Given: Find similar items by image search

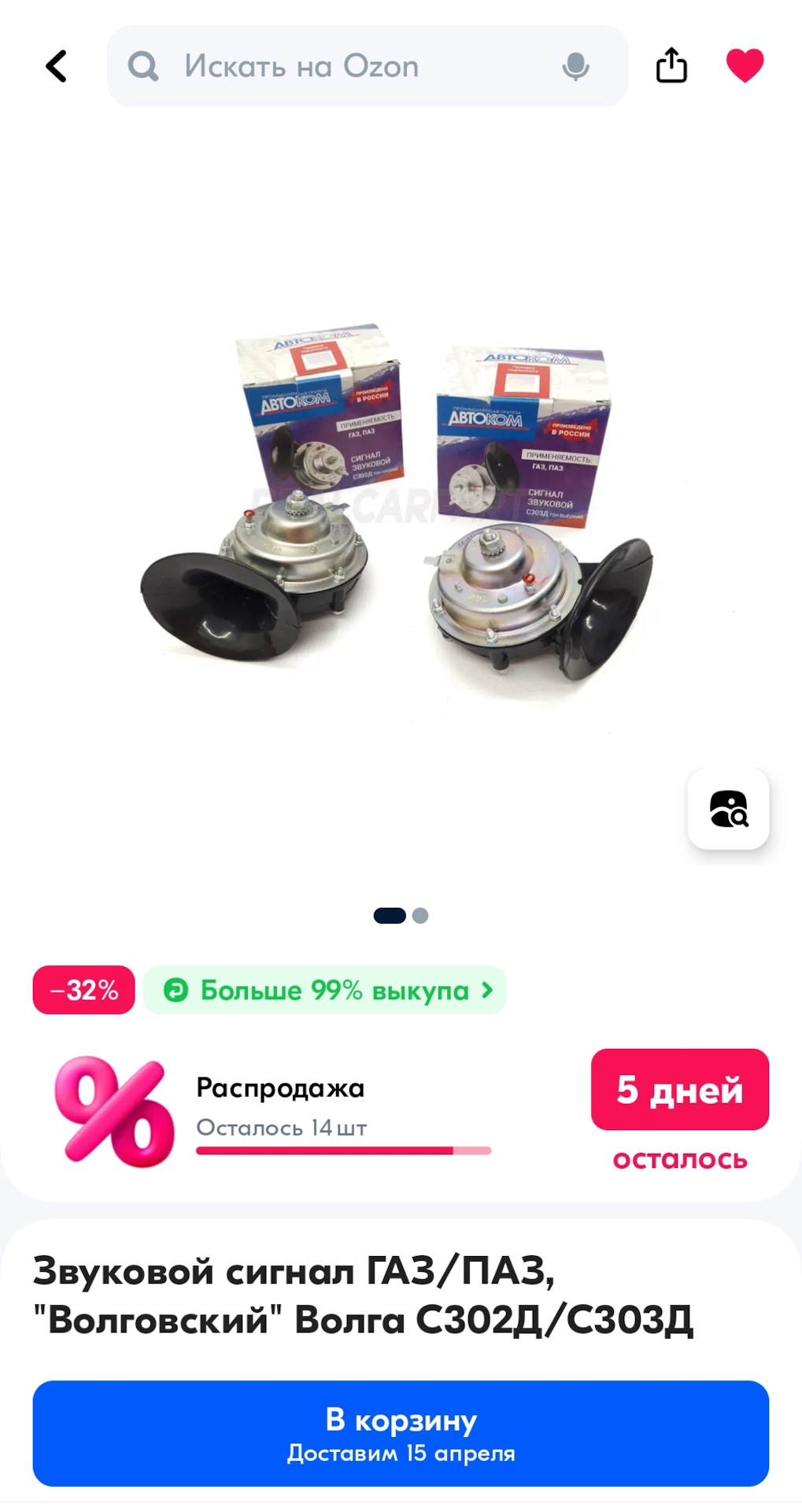Looking at the screenshot, I should tap(728, 809).
